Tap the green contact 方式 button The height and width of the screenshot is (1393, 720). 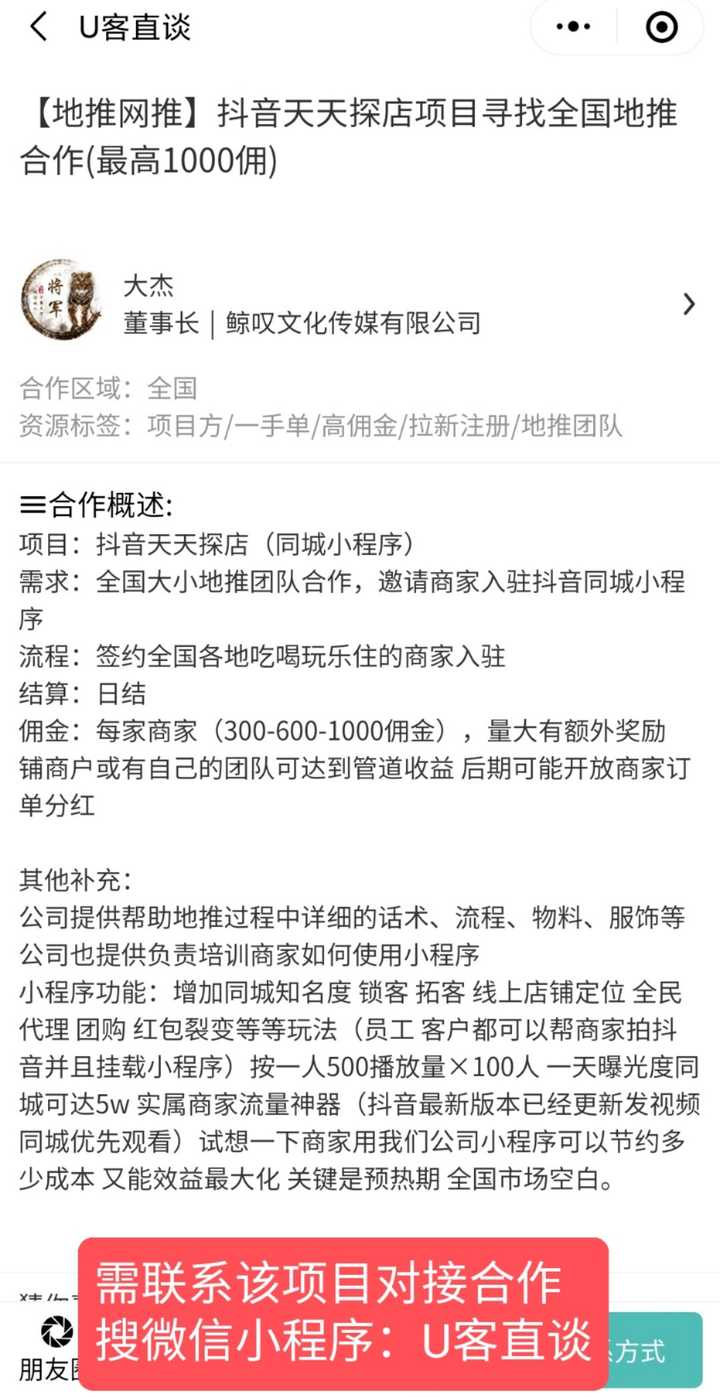pos(655,1351)
